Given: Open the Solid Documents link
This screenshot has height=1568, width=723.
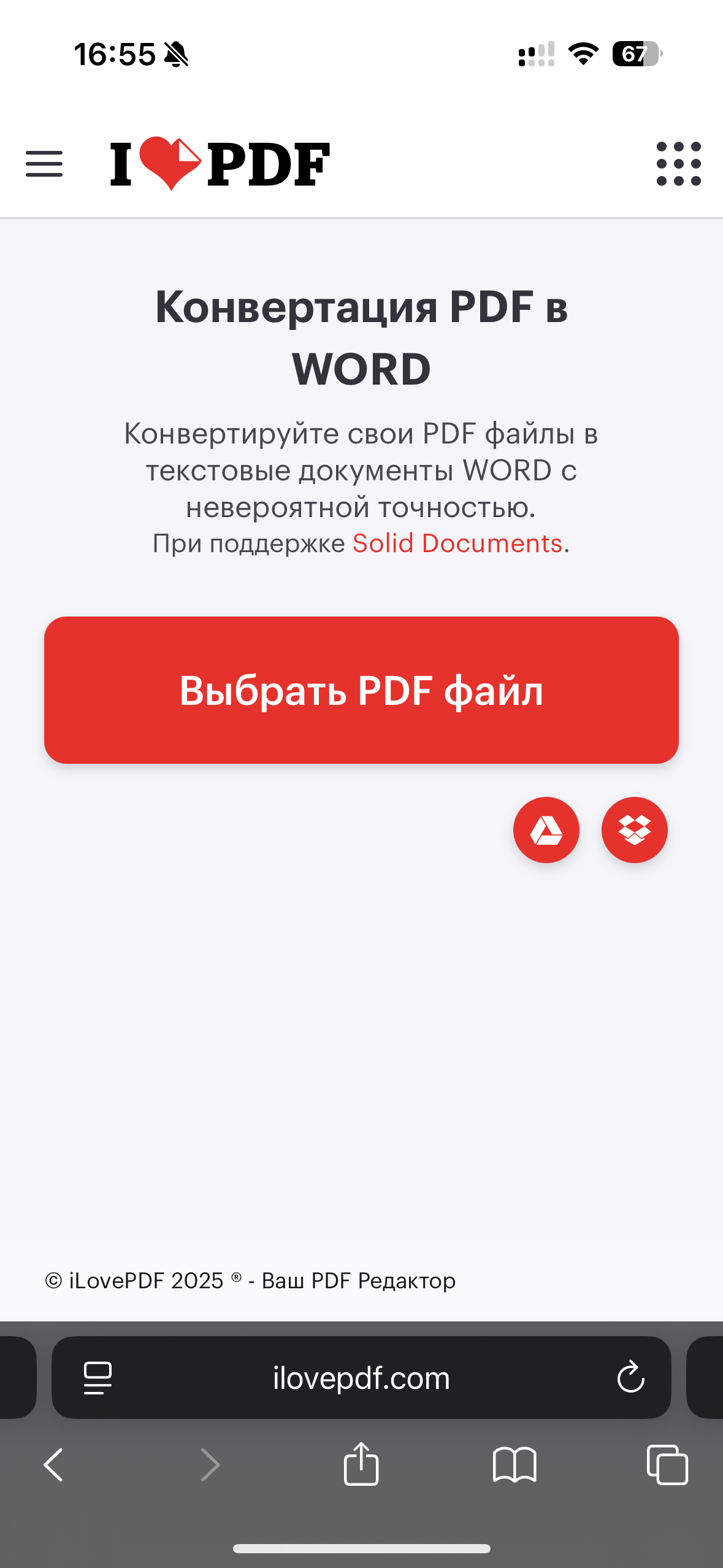Looking at the screenshot, I should point(457,544).
